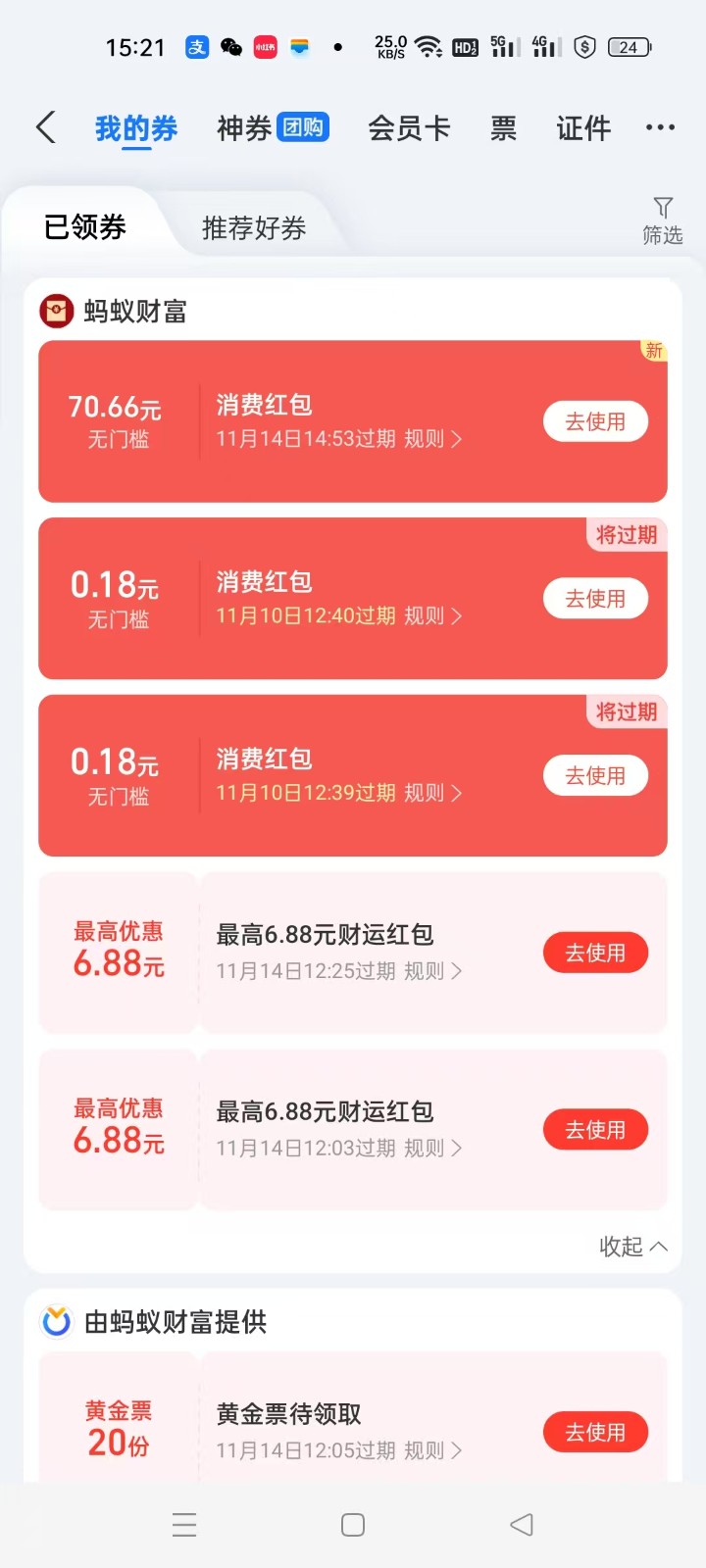Select the 最高6.88元财运红包 card
706x1568 pixels.
coord(353,951)
